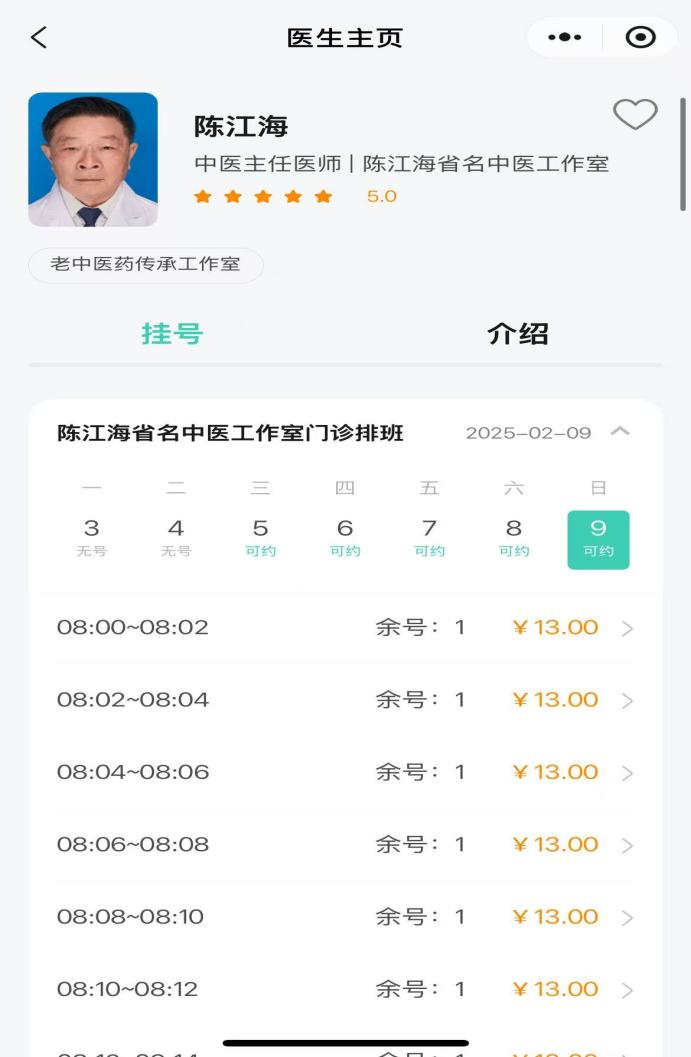Go back using the top-left arrow
This screenshot has height=1057, width=691.
point(38,38)
